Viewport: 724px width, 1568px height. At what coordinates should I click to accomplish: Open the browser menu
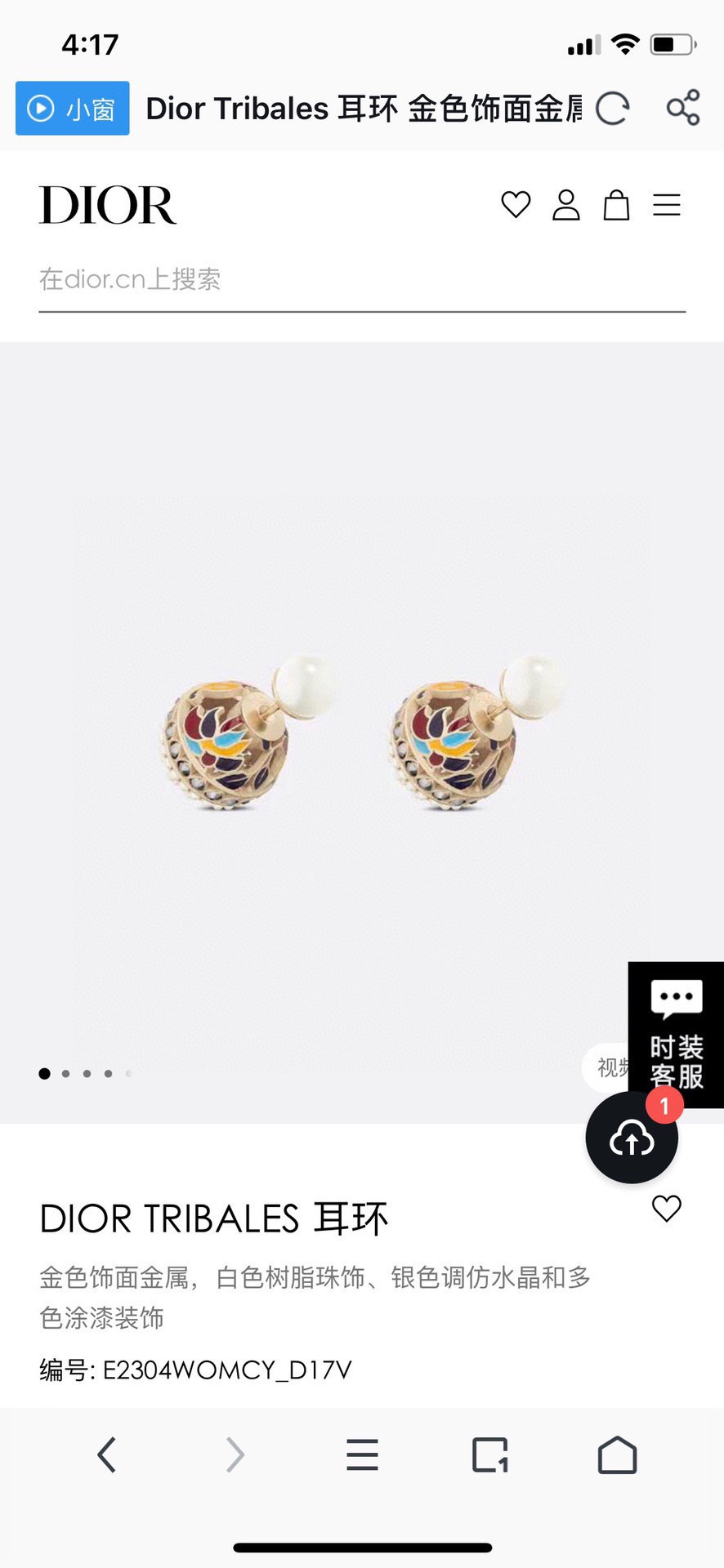tap(362, 1454)
